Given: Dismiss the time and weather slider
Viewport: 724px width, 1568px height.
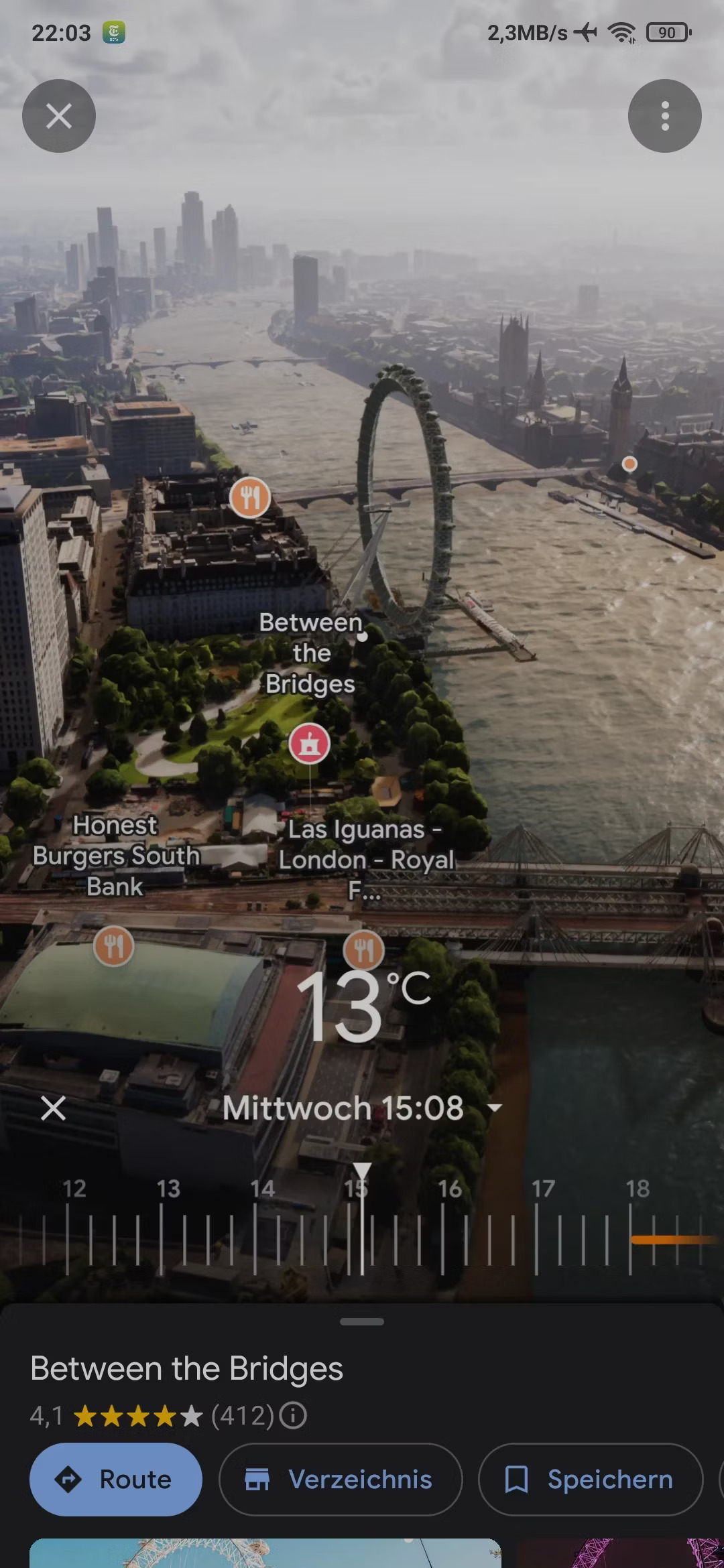Looking at the screenshot, I should 53,1108.
